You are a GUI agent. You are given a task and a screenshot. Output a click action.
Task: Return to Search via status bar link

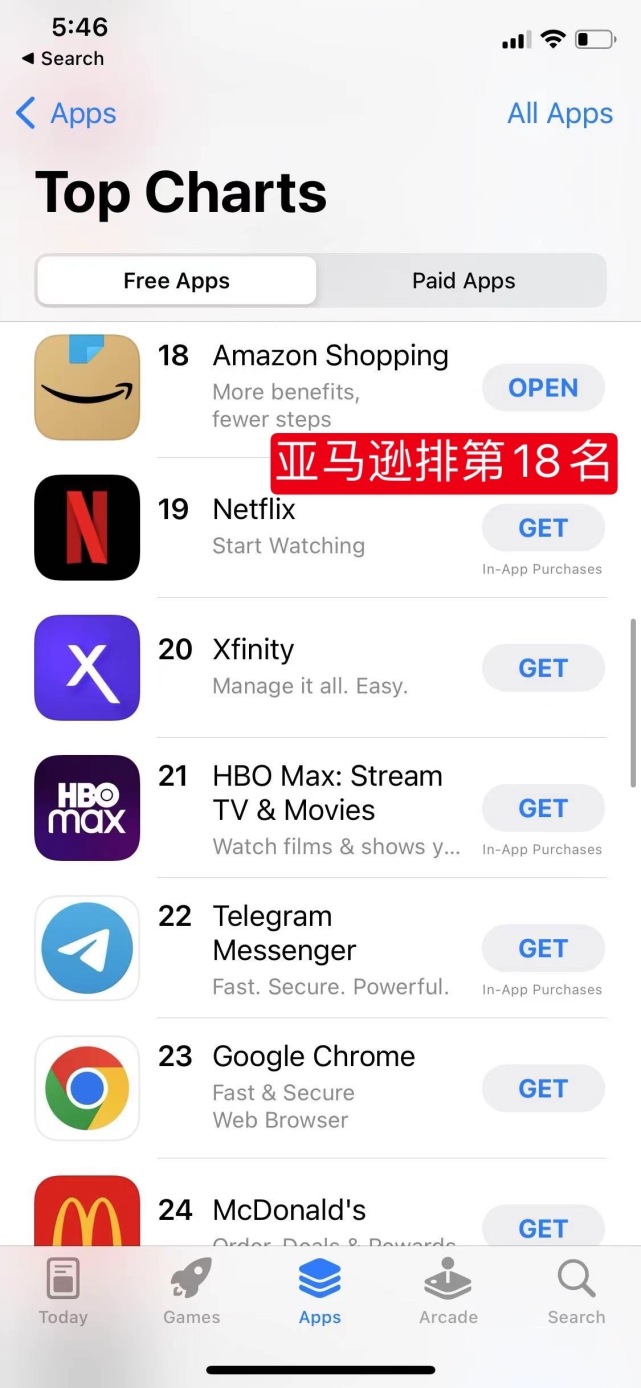click(x=63, y=59)
